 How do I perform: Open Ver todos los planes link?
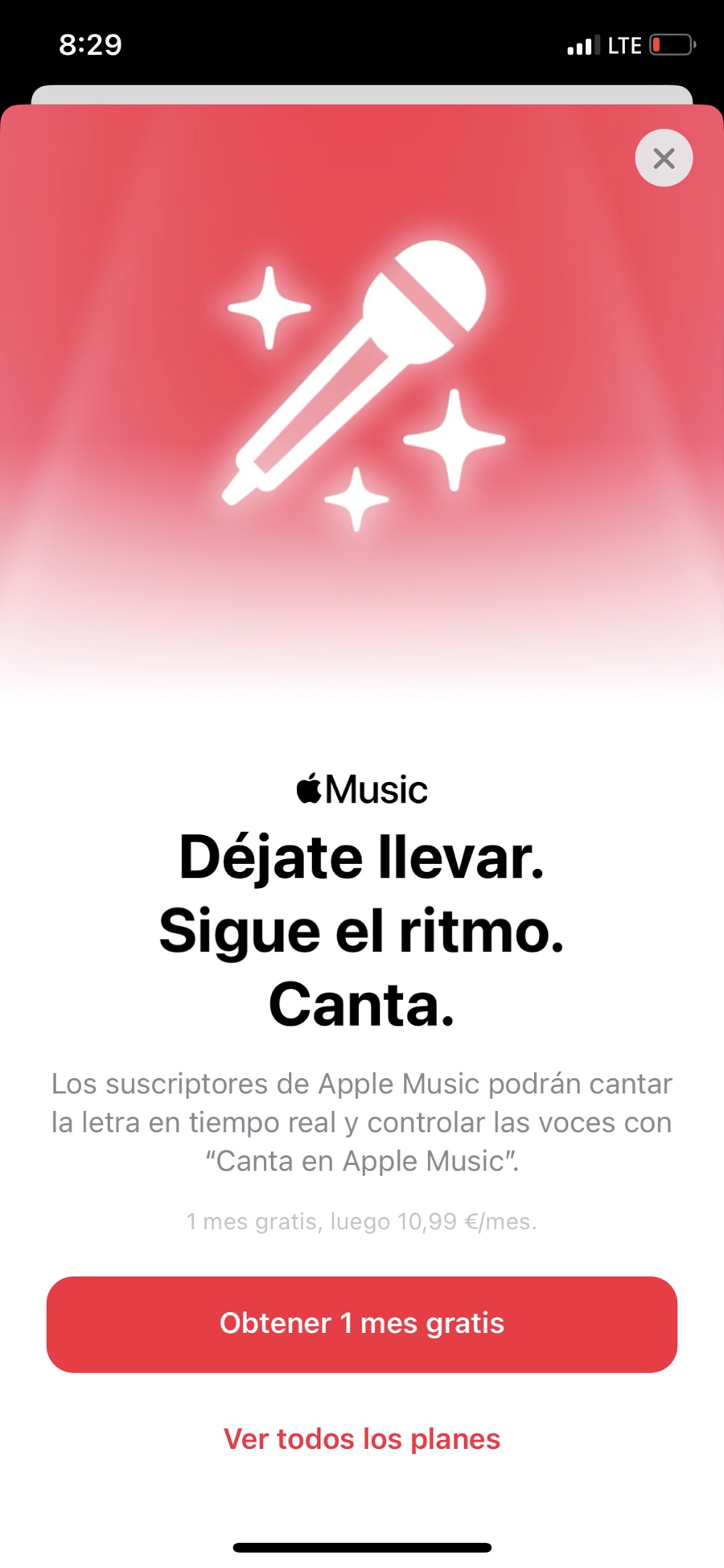click(362, 1438)
